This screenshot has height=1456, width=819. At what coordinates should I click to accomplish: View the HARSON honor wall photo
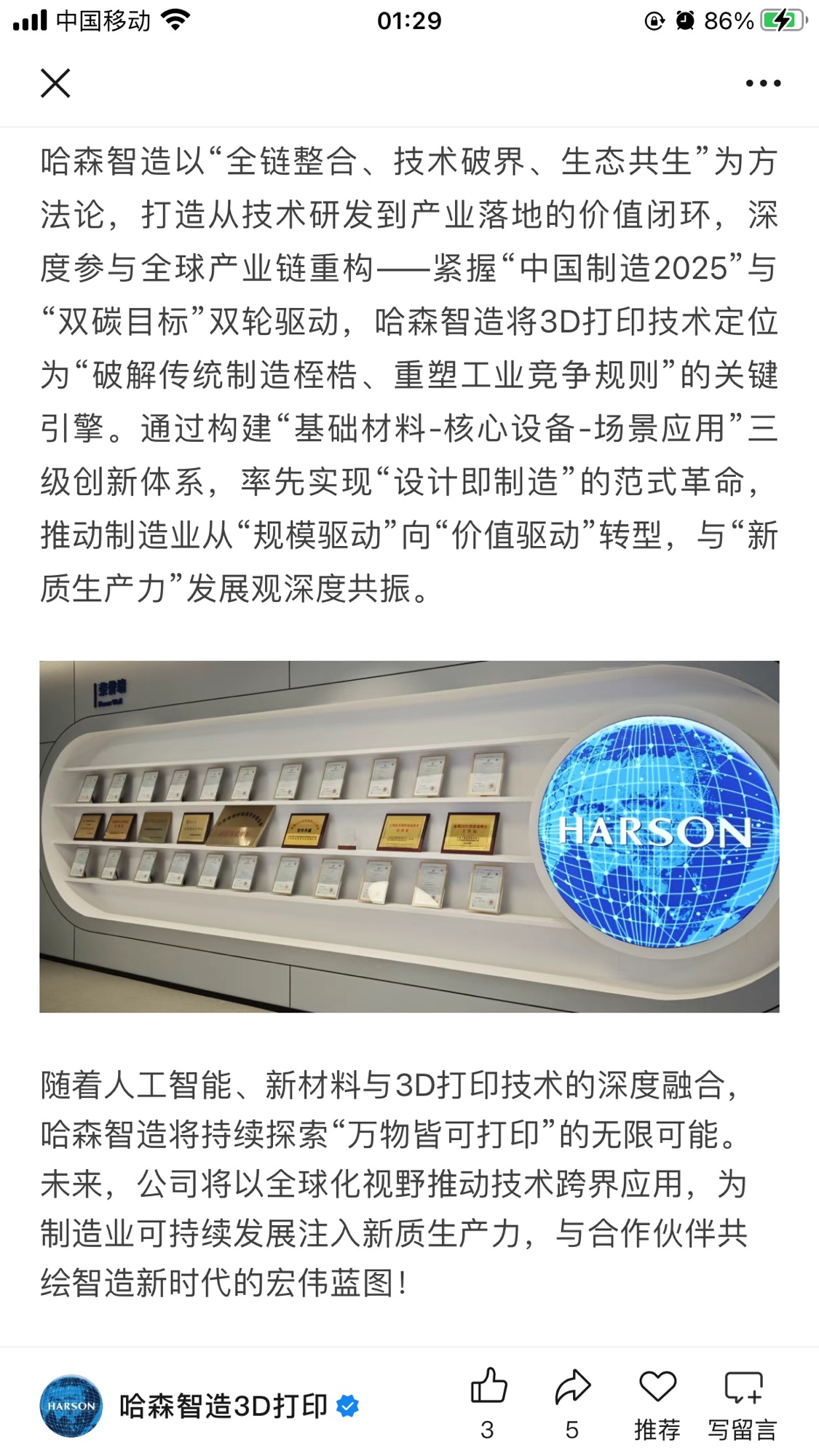click(x=409, y=836)
